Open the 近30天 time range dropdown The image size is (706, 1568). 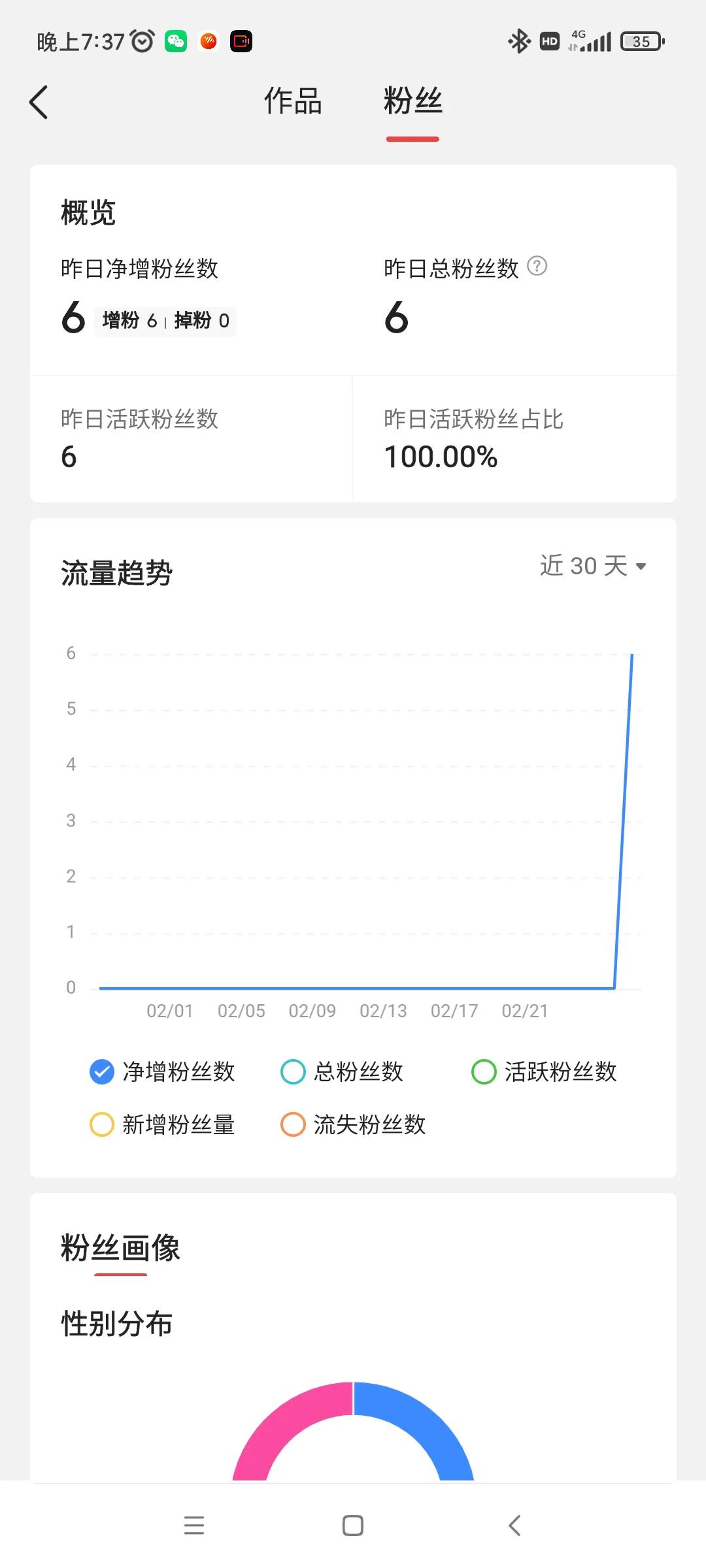(592, 566)
